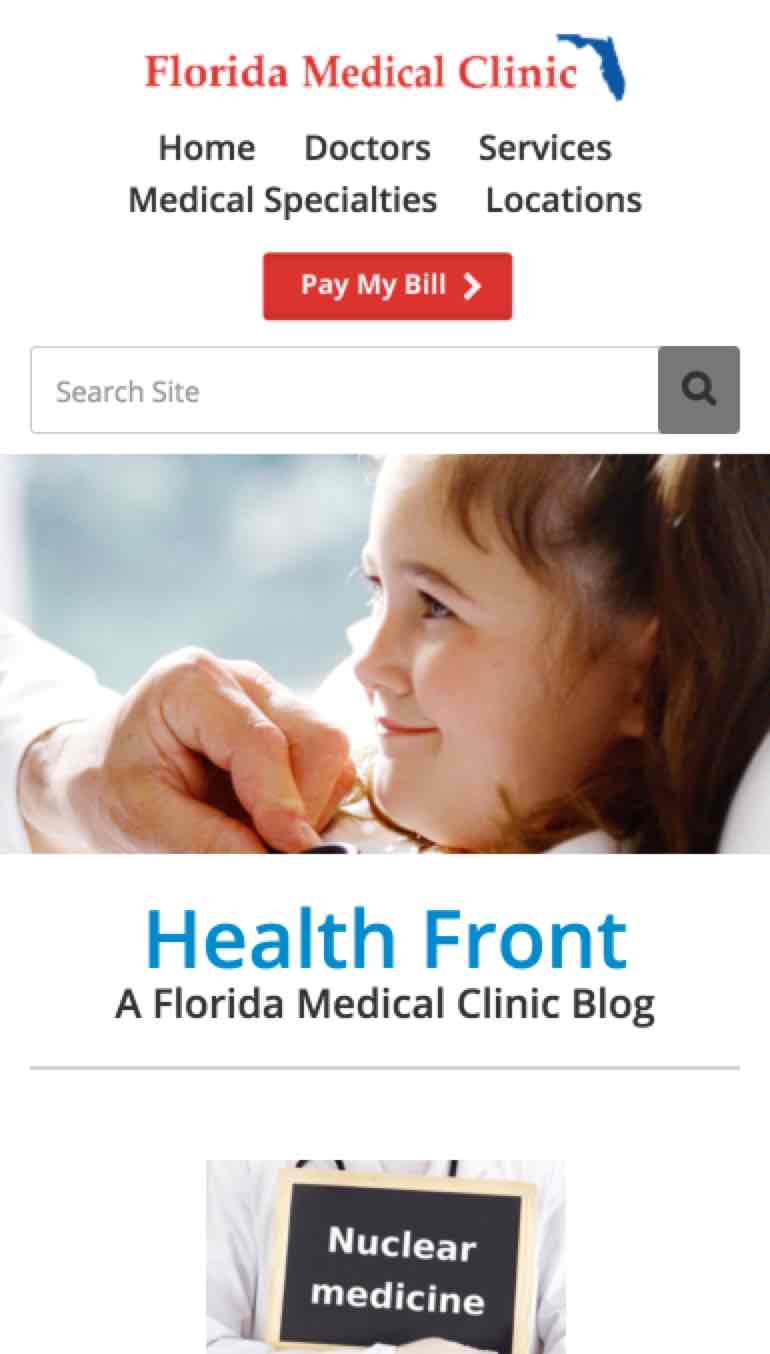View Medical Specialties
Viewport: 770px width, 1354px height.
click(282, 200)
